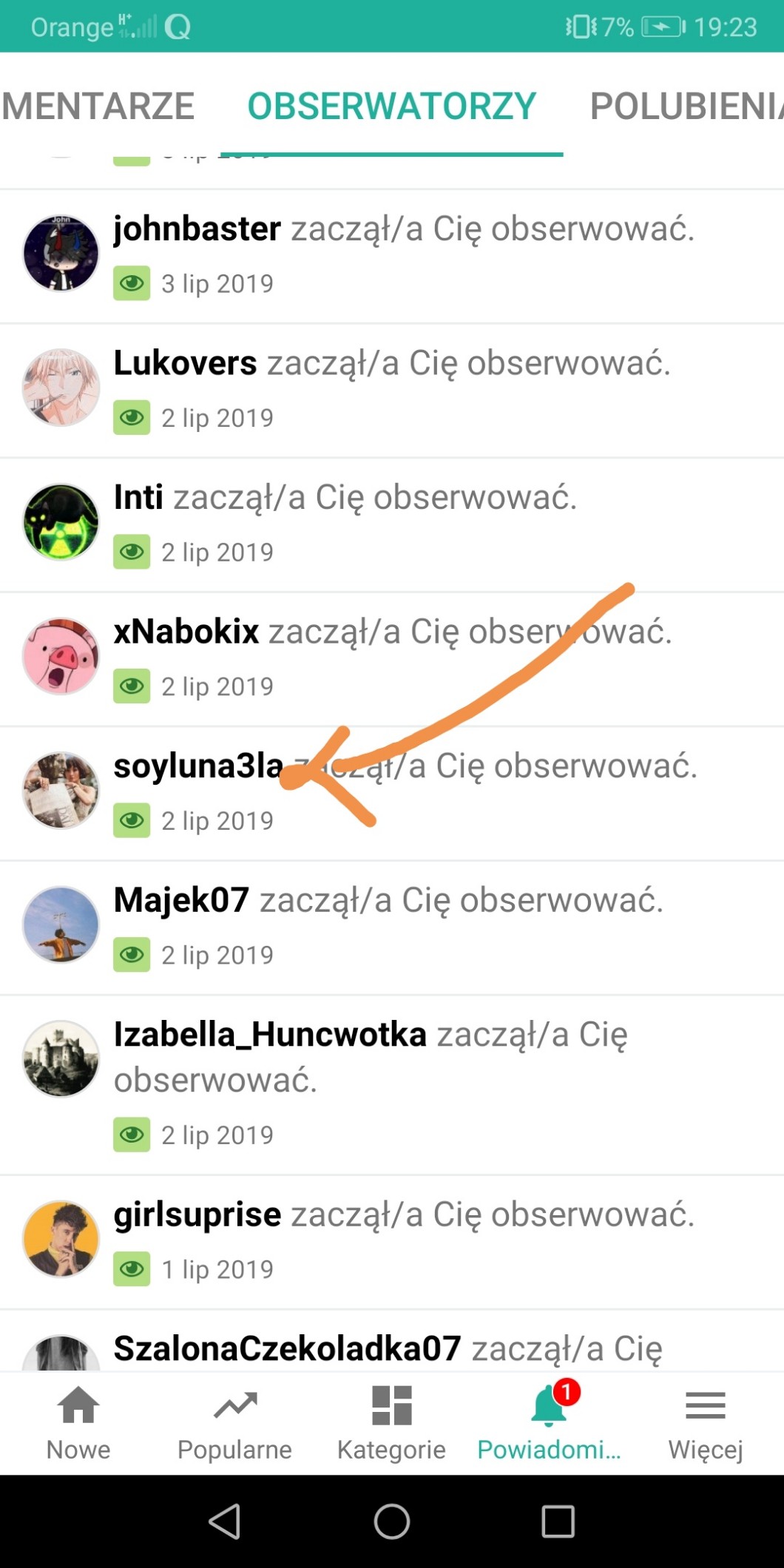Select the Obserwatorzy tab
Image resolution: width=784 pixels, height=1568 pixels.
[x=391, y=106]
